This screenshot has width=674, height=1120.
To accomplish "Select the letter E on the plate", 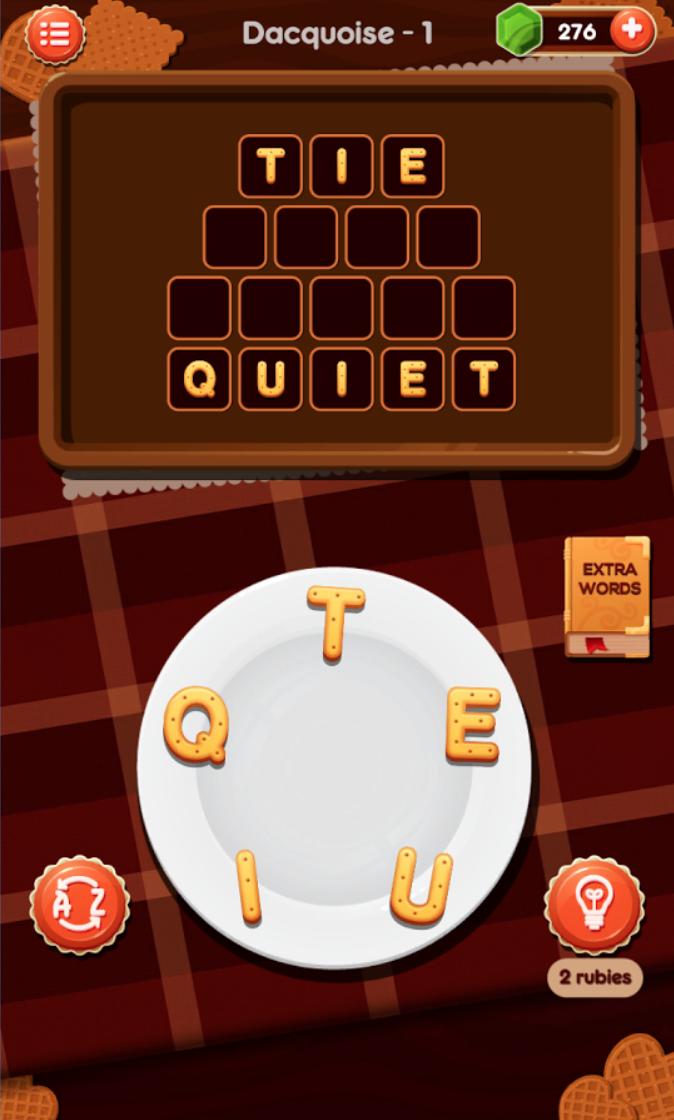I will tap(472, 725).
